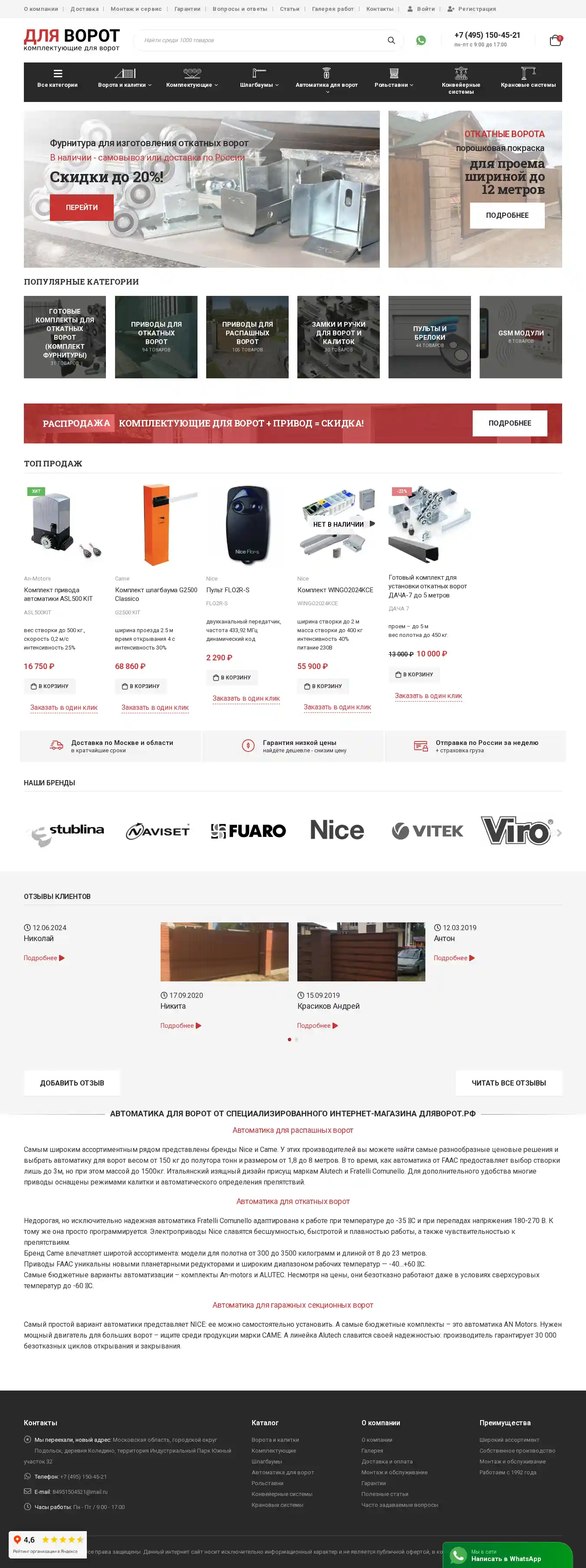Open the Комплект шлагбаума G2500 Classico card

pyautogui.click(x=156, y=594)
